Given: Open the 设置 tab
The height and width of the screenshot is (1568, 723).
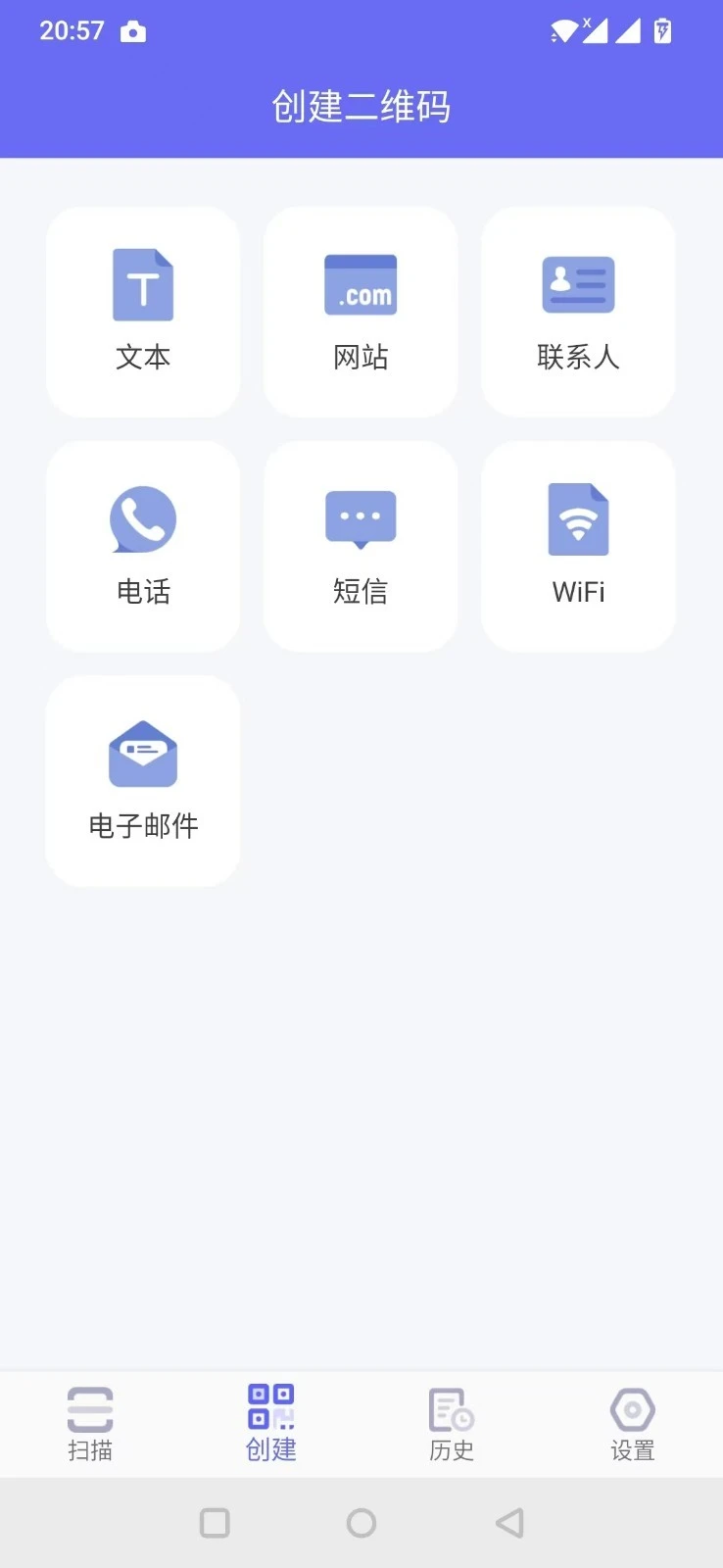Looking at the screenshot, I should 632,1424.
